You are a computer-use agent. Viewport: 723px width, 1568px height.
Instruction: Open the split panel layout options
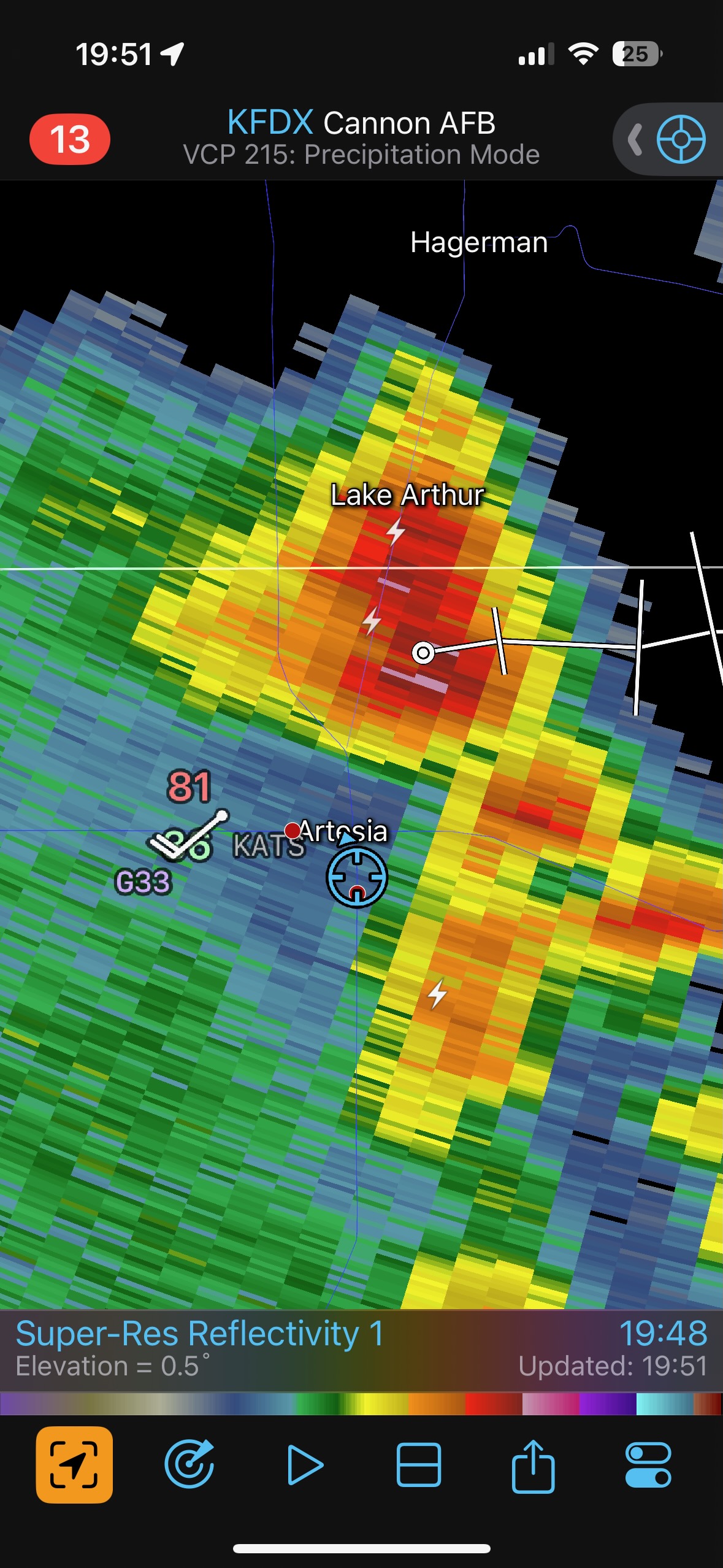(x=418, y=1465)
